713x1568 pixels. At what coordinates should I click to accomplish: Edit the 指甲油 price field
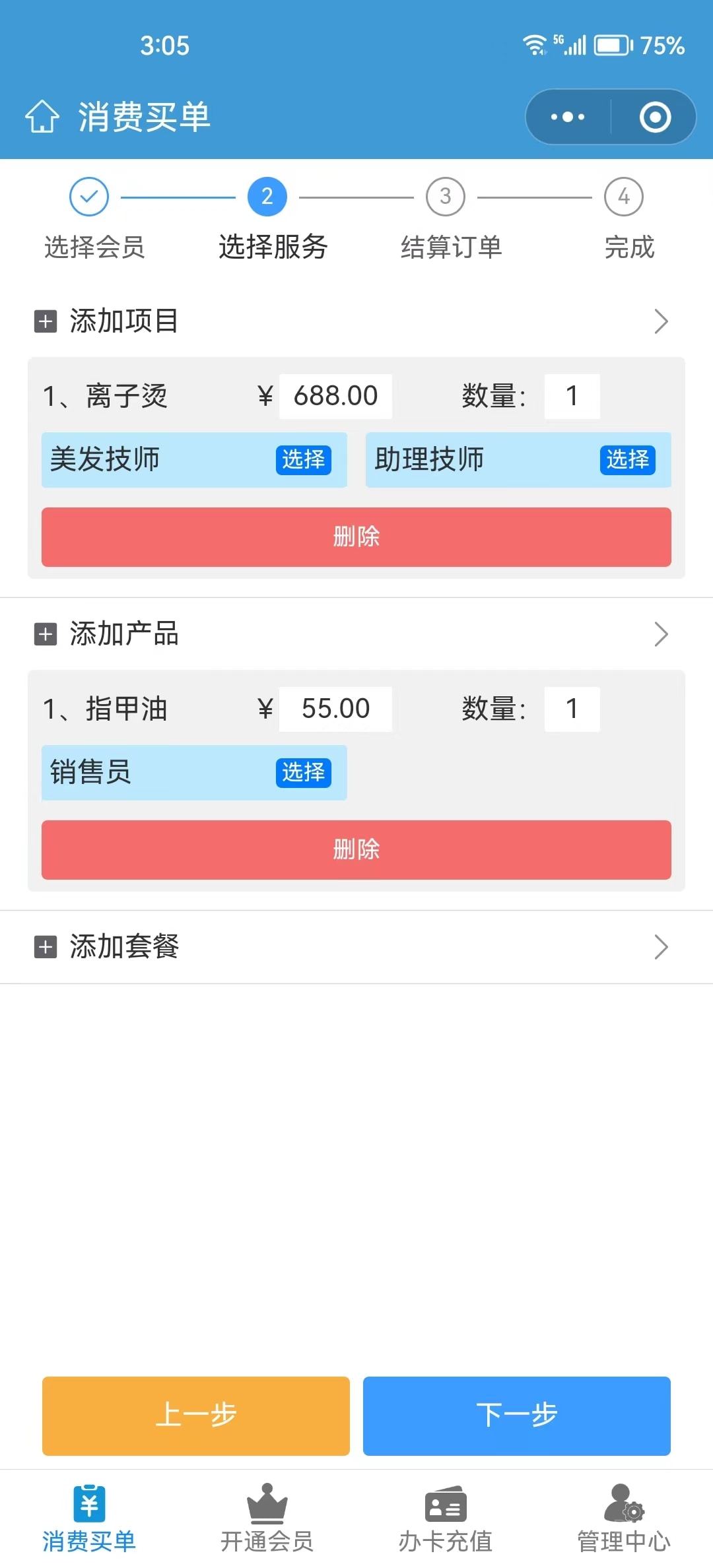[335, 709]
